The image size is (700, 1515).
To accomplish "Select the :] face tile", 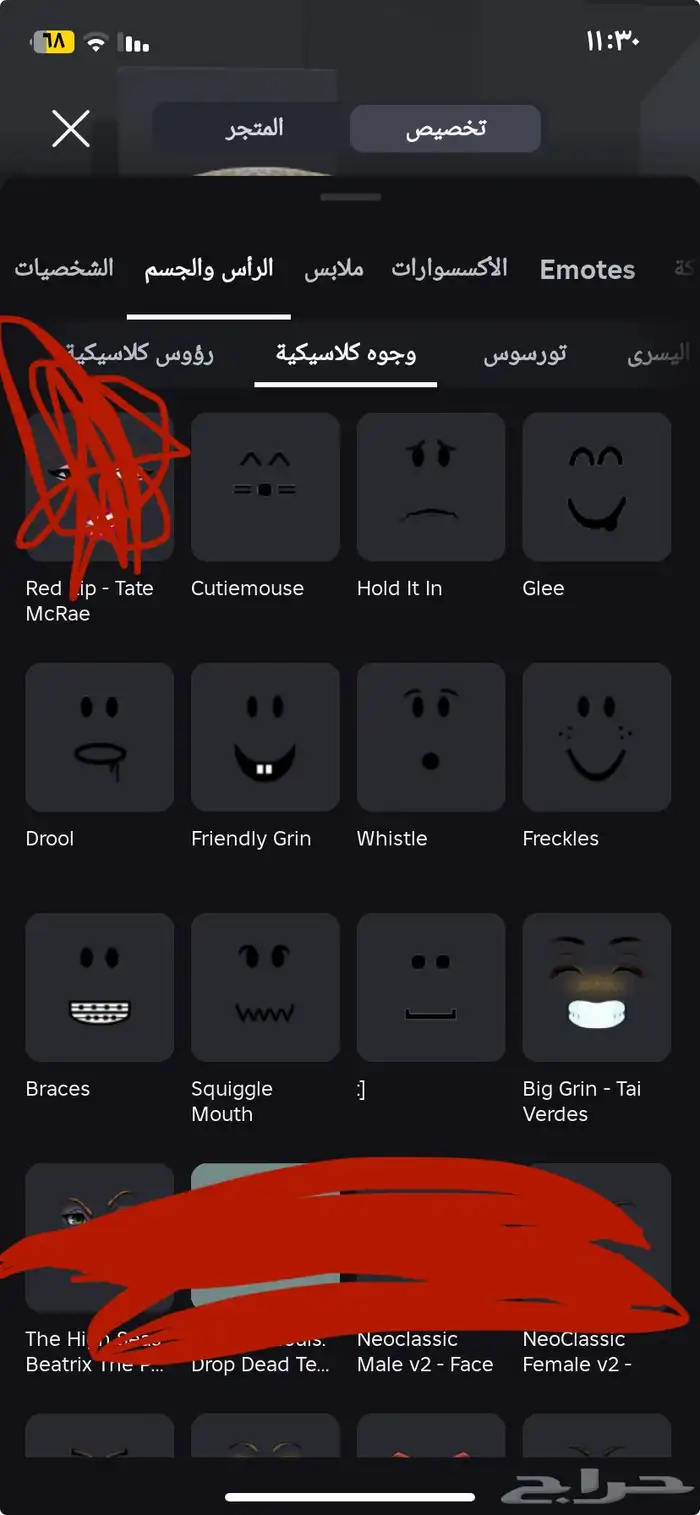I will [431, 987].
